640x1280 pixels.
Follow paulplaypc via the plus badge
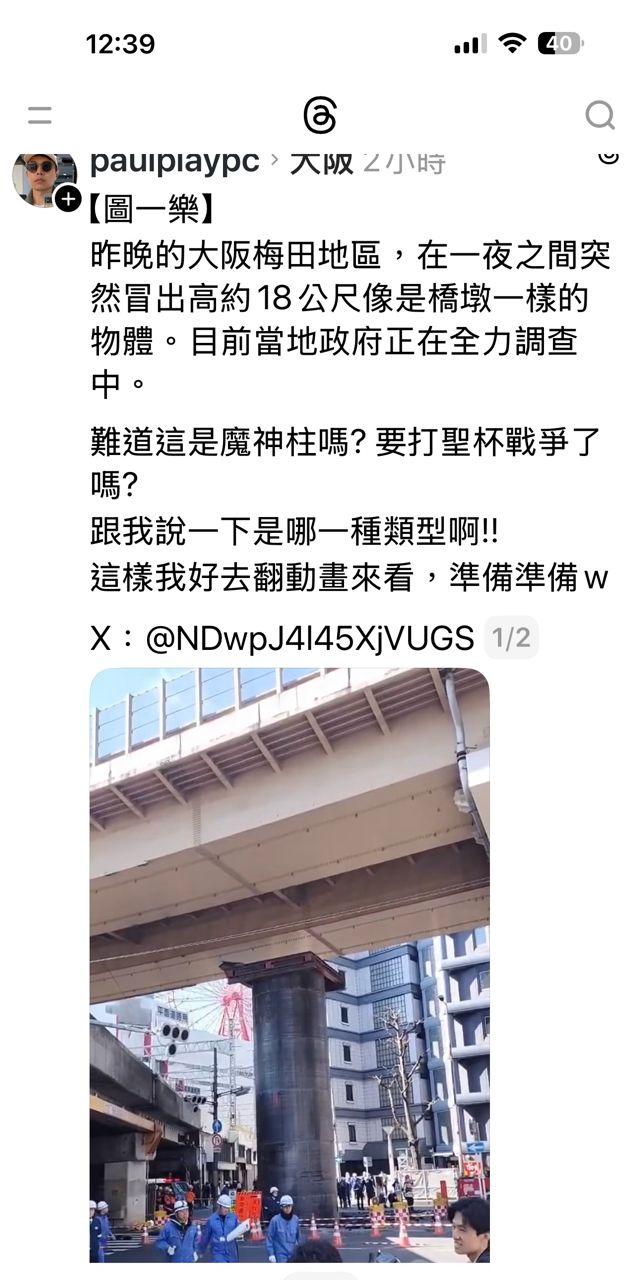pos(67,198)
